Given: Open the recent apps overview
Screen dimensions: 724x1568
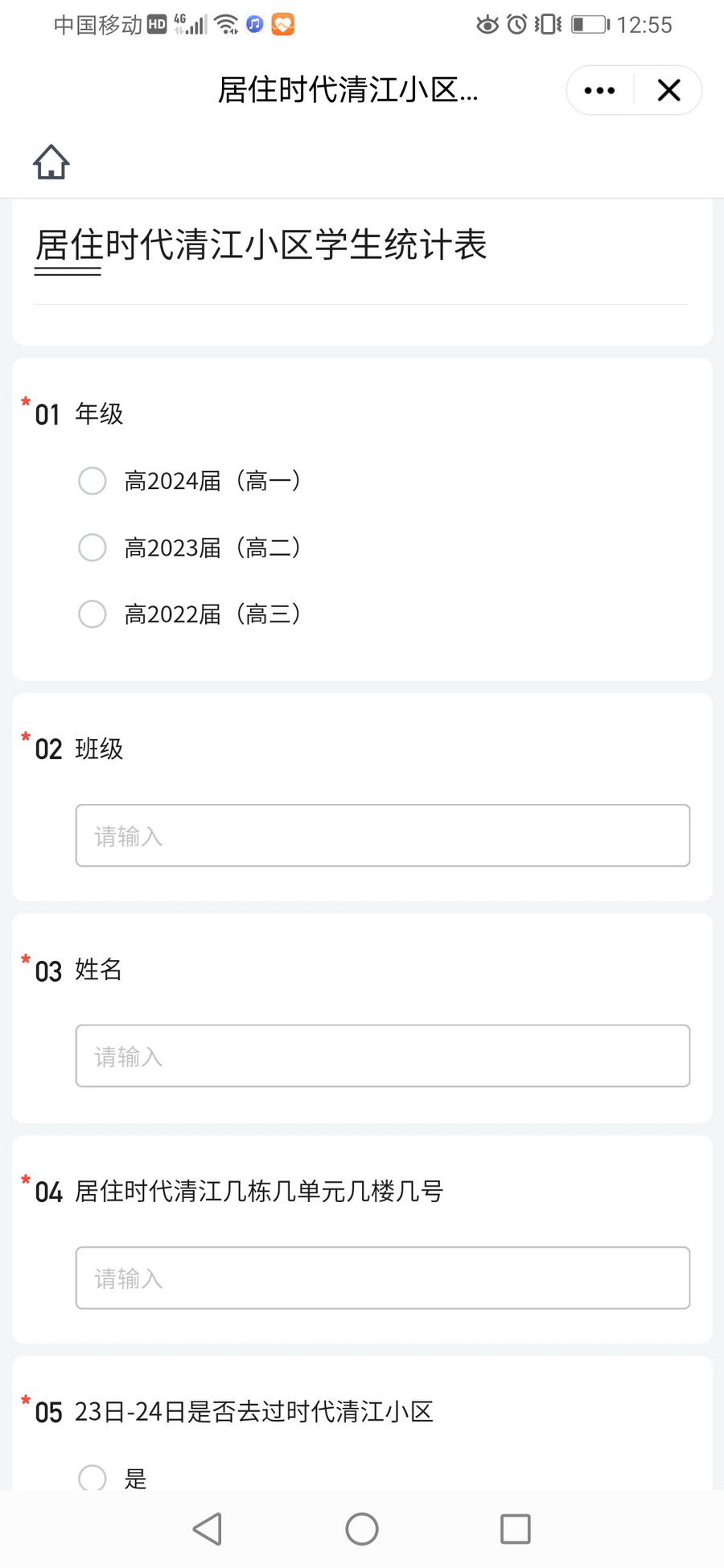Looking at the screenshot, I should click(x=516, y=1529).
